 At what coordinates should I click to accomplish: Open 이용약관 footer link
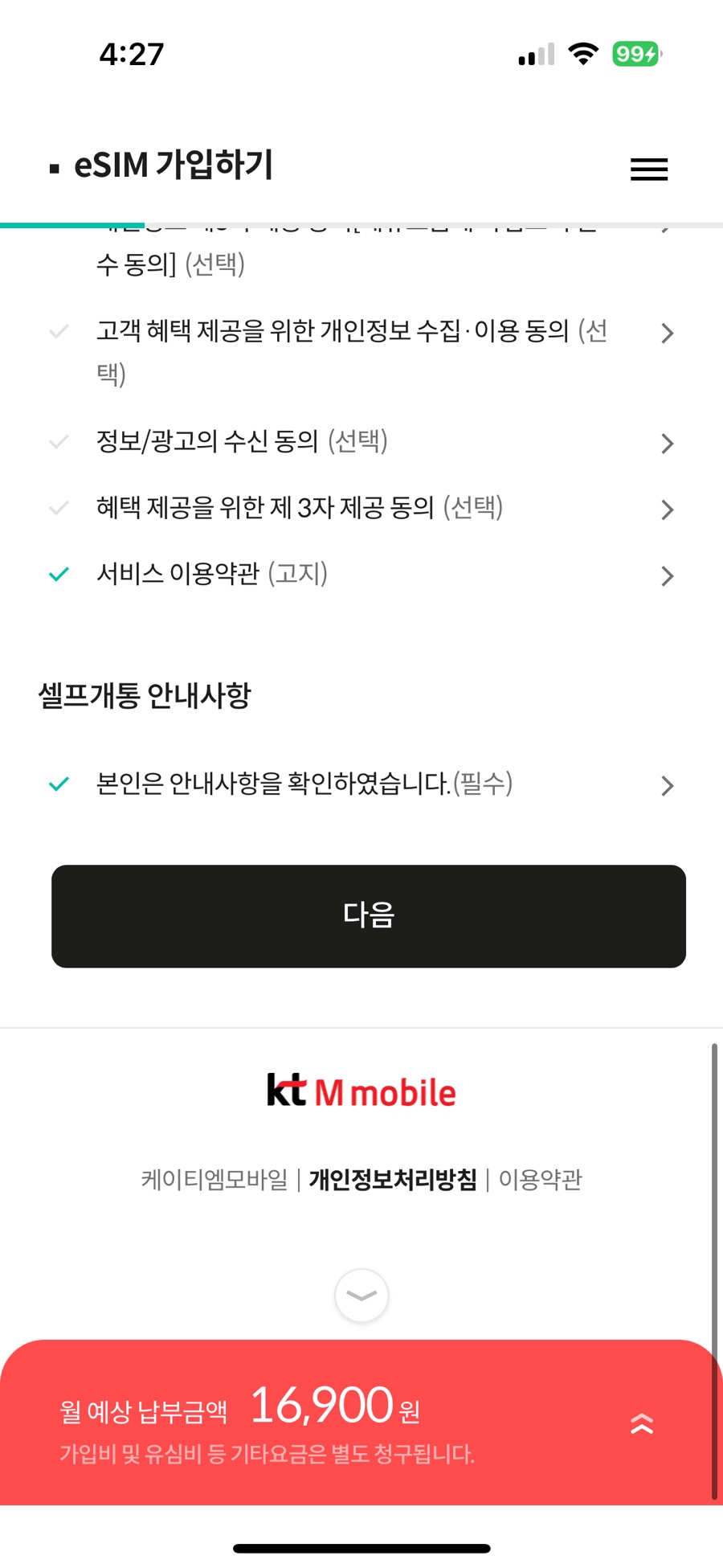[x=540, y=1180]
